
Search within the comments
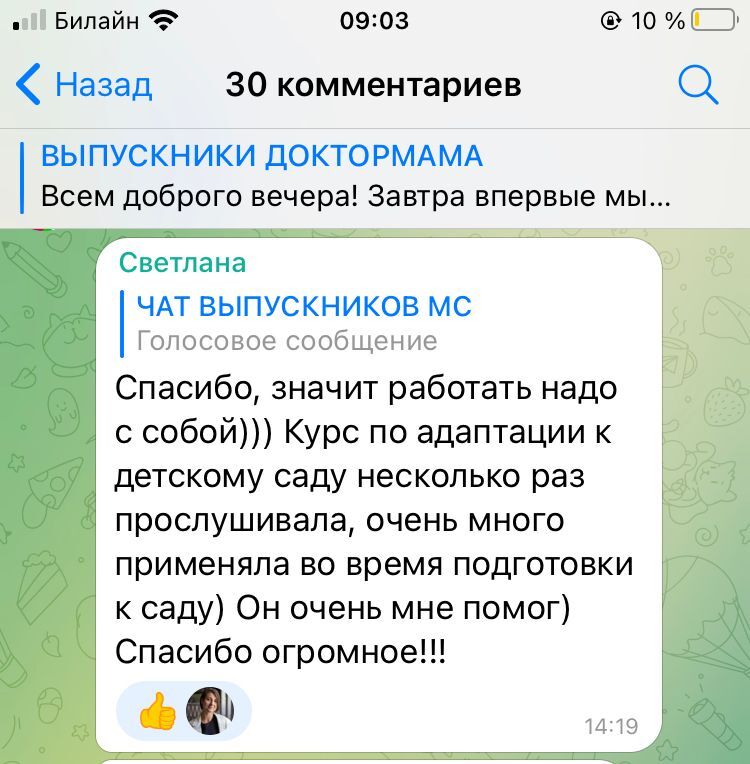pos(698,85)
